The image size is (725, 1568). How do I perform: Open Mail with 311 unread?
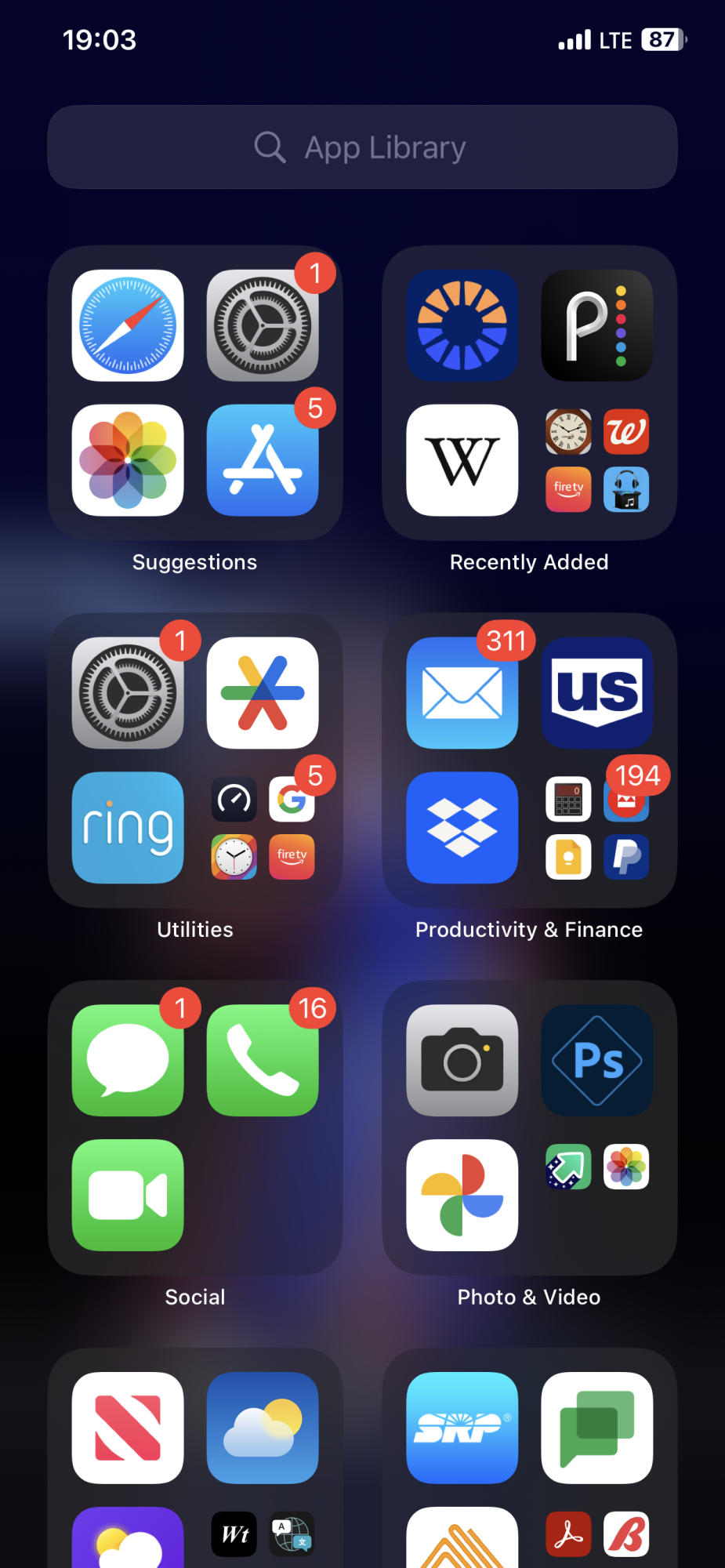(x=462, y=693)
